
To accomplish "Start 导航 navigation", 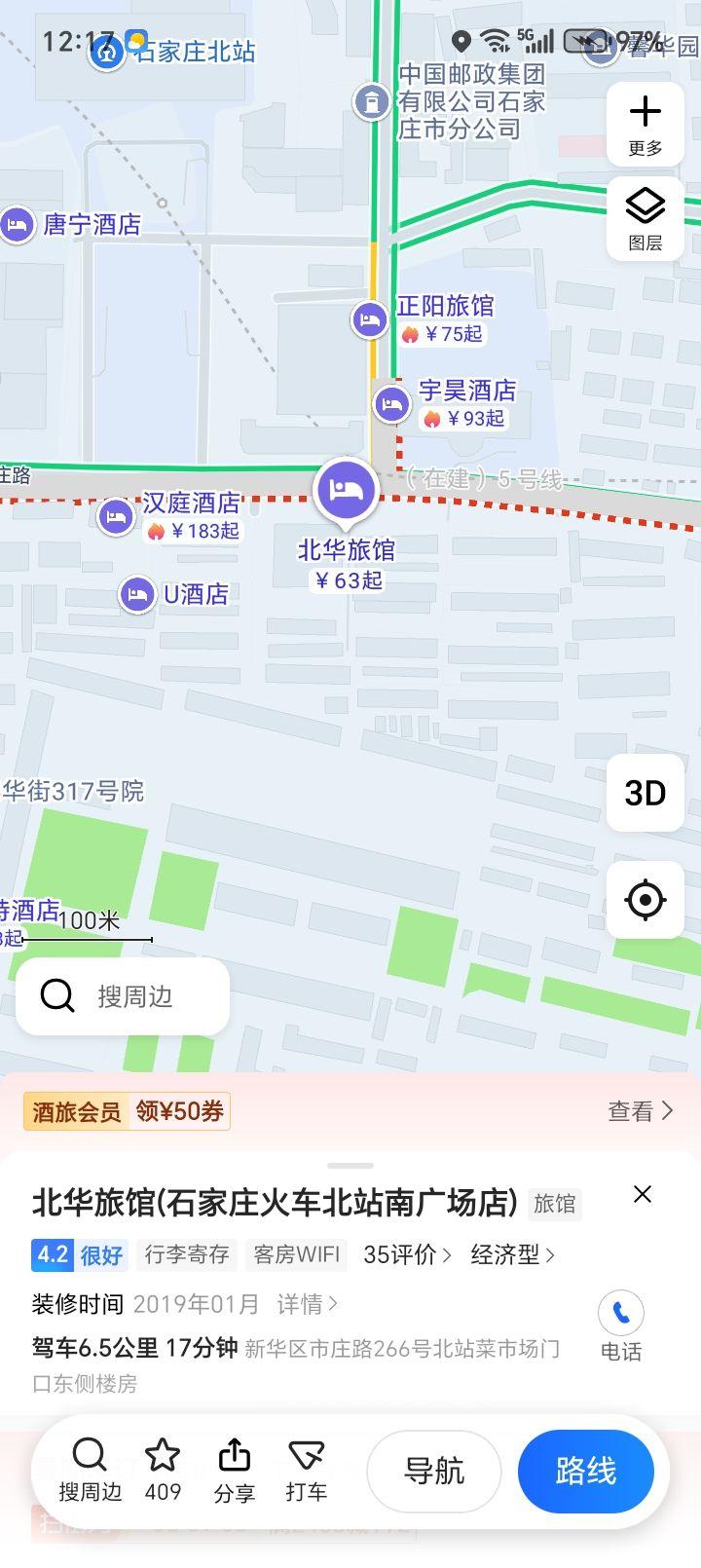I will 434,1471.
